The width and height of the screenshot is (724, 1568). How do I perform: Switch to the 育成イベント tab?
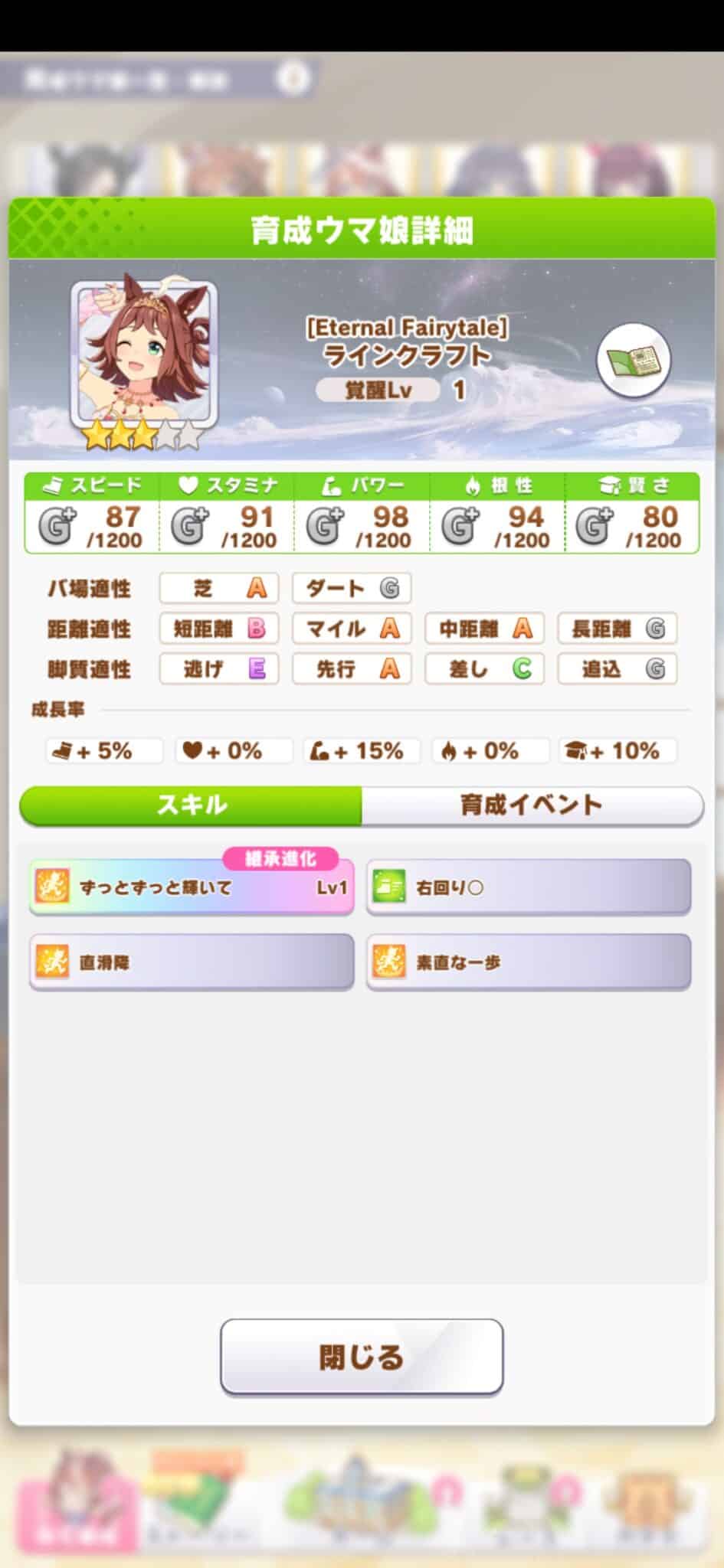coord(532,805)
